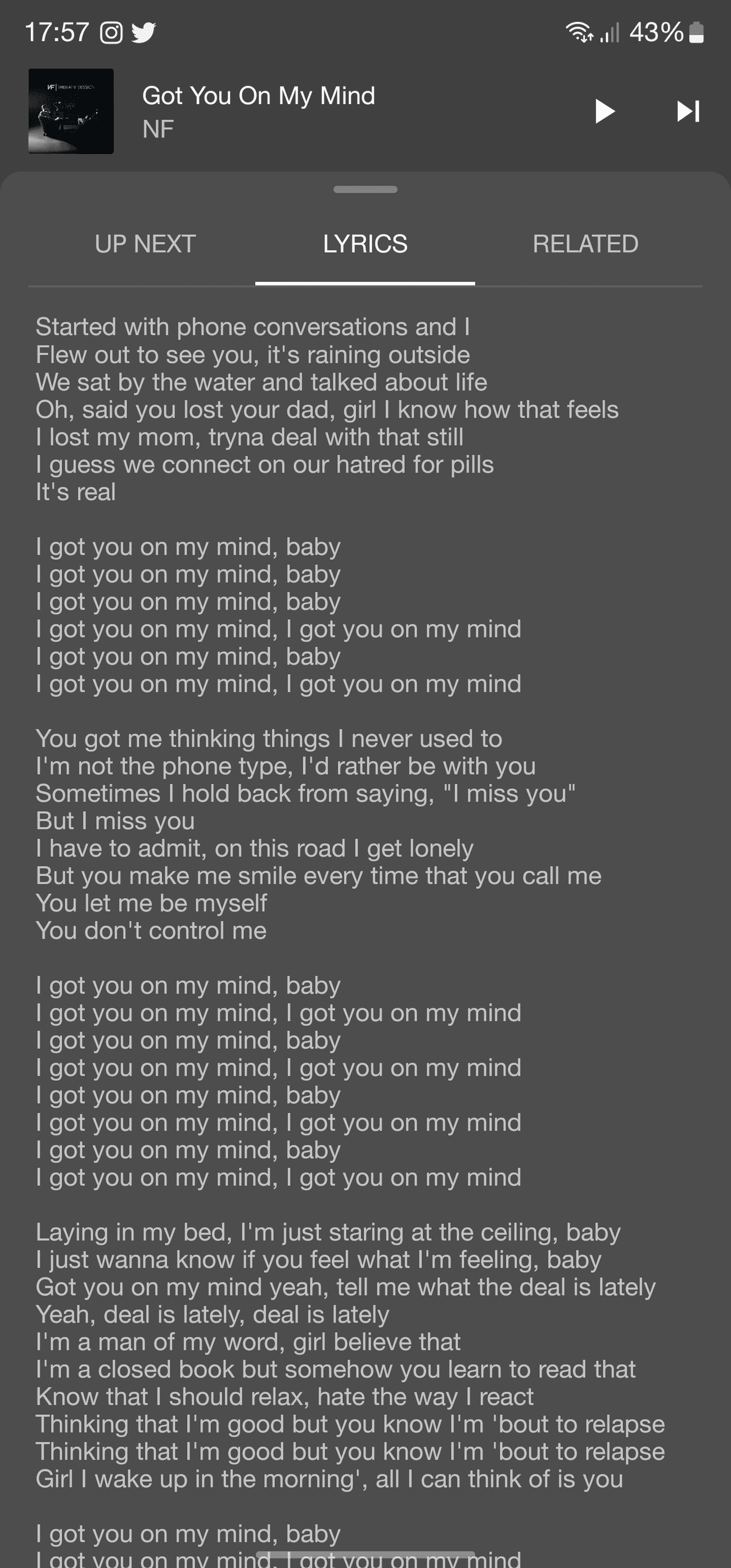Play the song Got You On My Mind
The width and height of the screenshot is (731, 1568).
604,111
